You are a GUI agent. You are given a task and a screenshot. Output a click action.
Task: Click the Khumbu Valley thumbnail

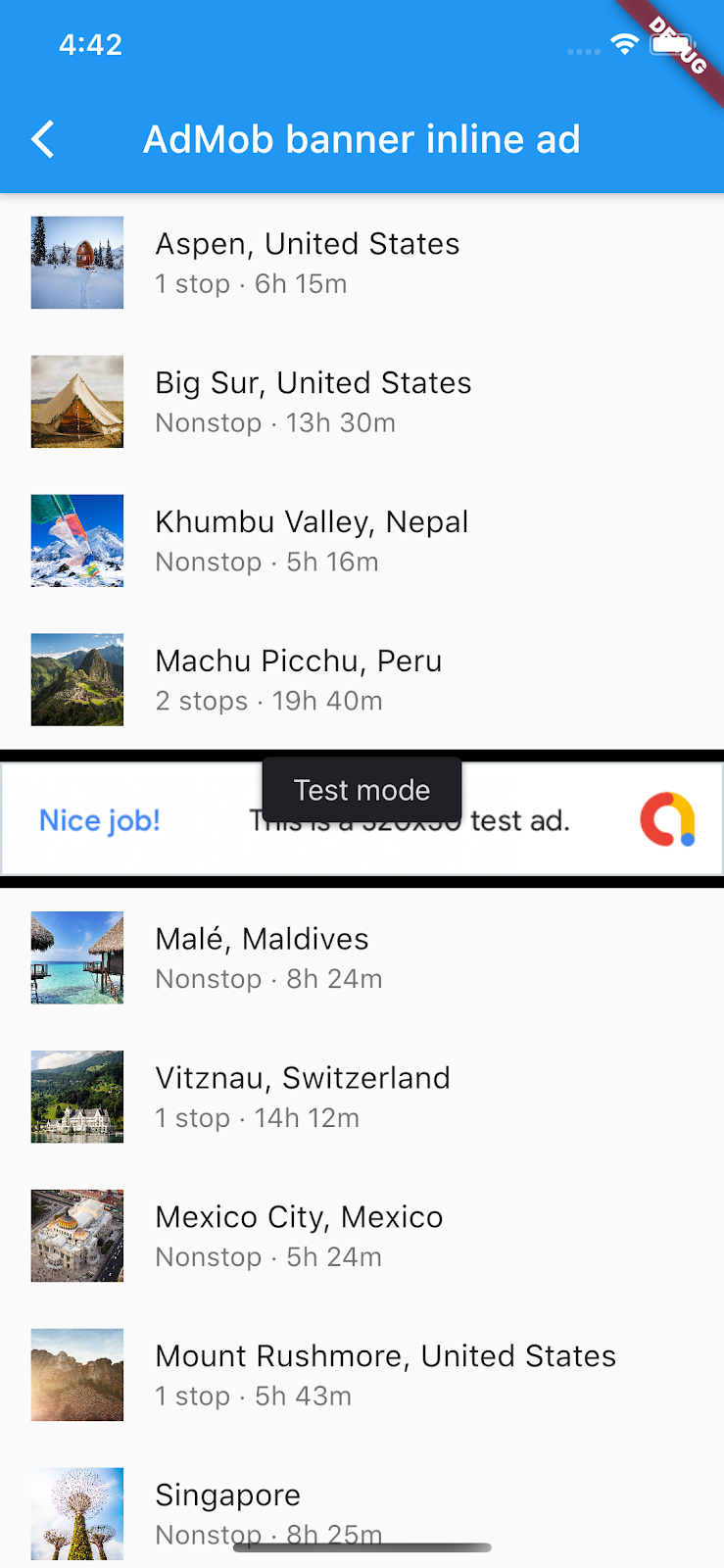coord(76,540)
